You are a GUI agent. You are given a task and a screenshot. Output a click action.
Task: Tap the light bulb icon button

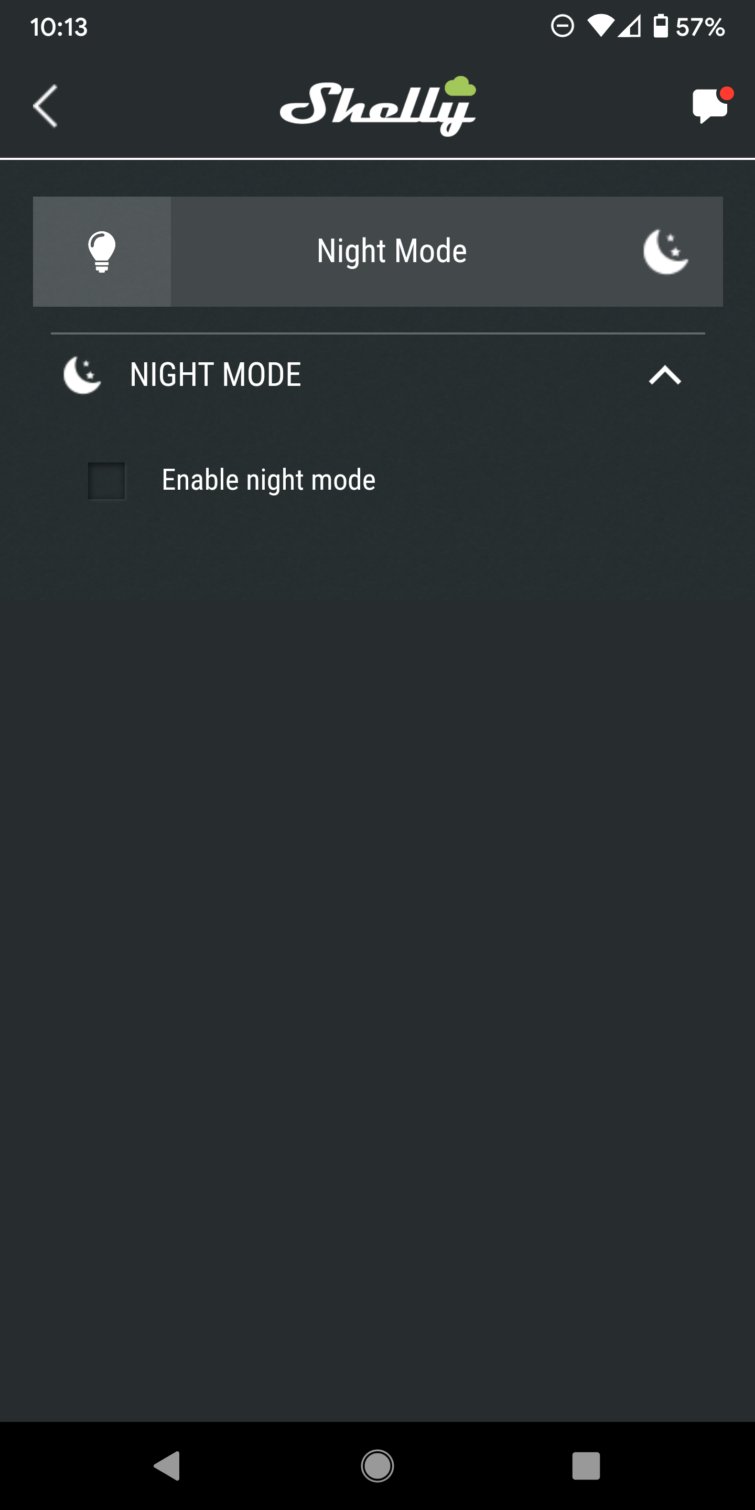point(102,252)
